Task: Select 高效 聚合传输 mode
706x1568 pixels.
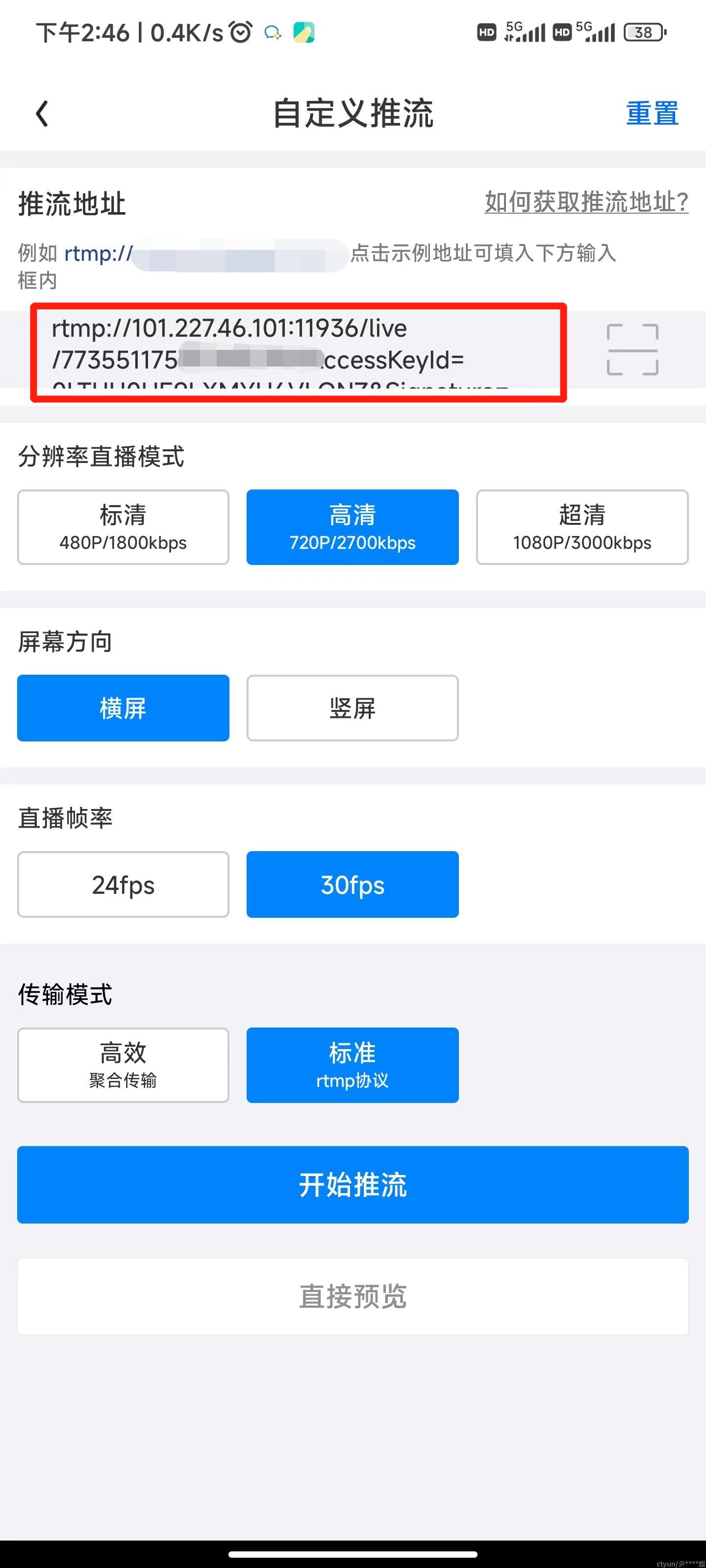Action: tap(123, 1065)
